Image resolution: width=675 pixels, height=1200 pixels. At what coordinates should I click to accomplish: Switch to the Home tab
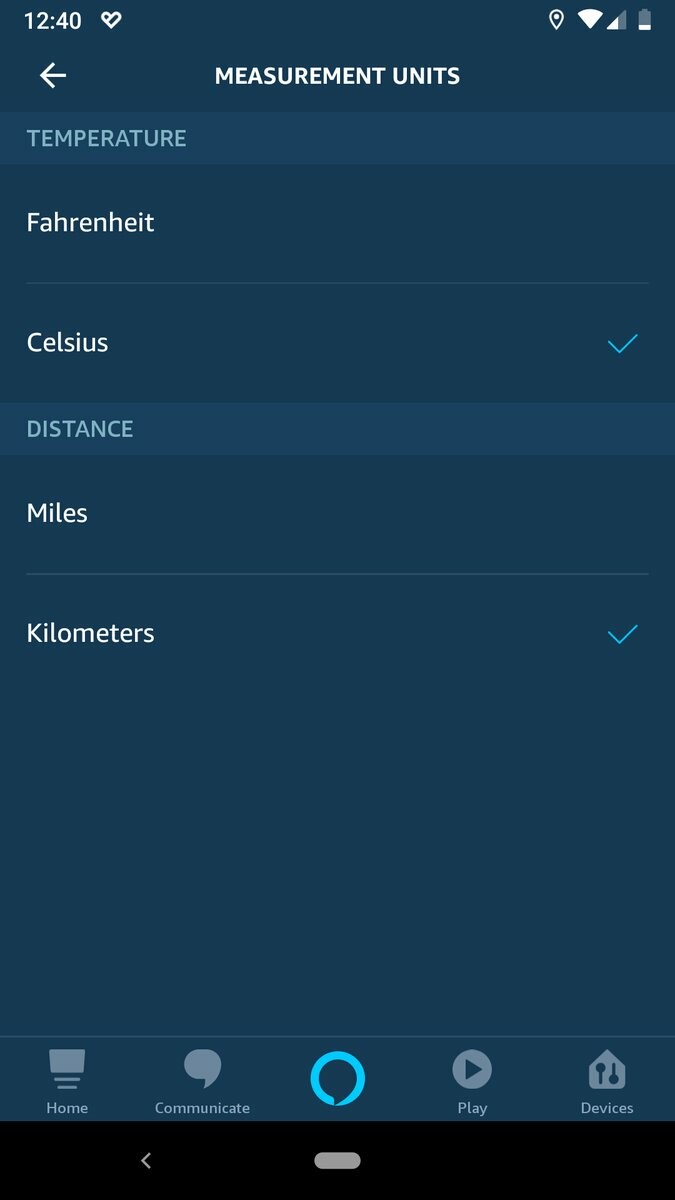(x=67, y=1081)
